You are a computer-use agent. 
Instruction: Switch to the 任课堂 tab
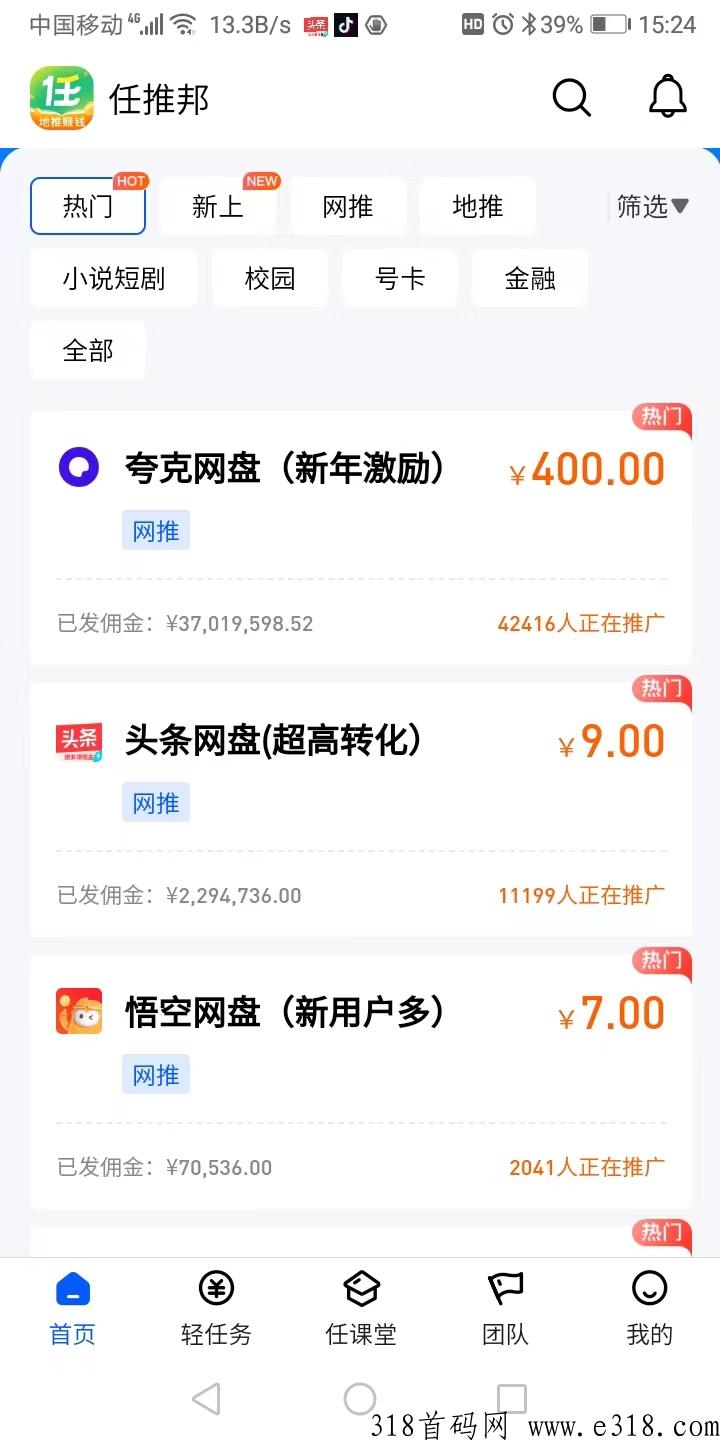coord(361,1308)
